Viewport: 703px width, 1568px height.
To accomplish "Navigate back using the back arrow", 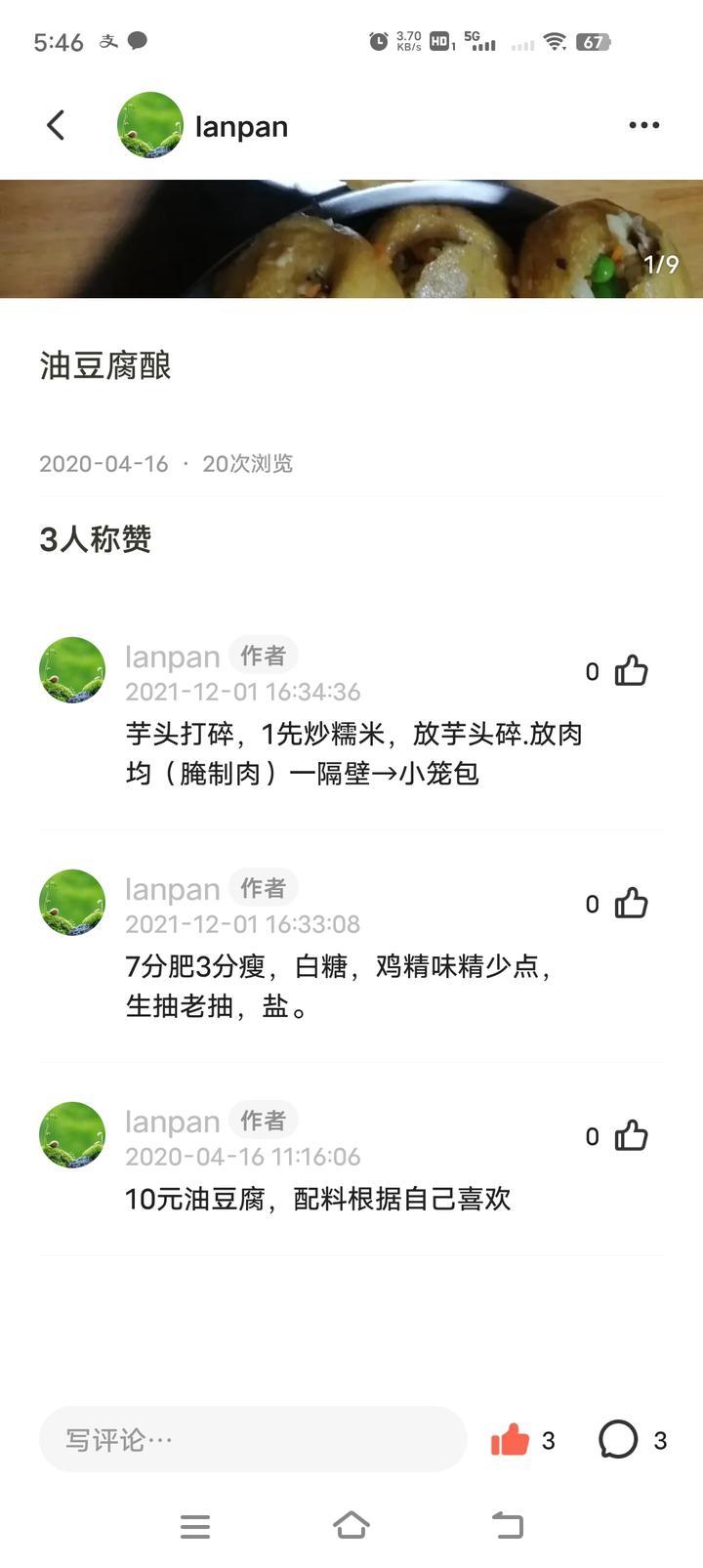I will (x=56, y=125).
